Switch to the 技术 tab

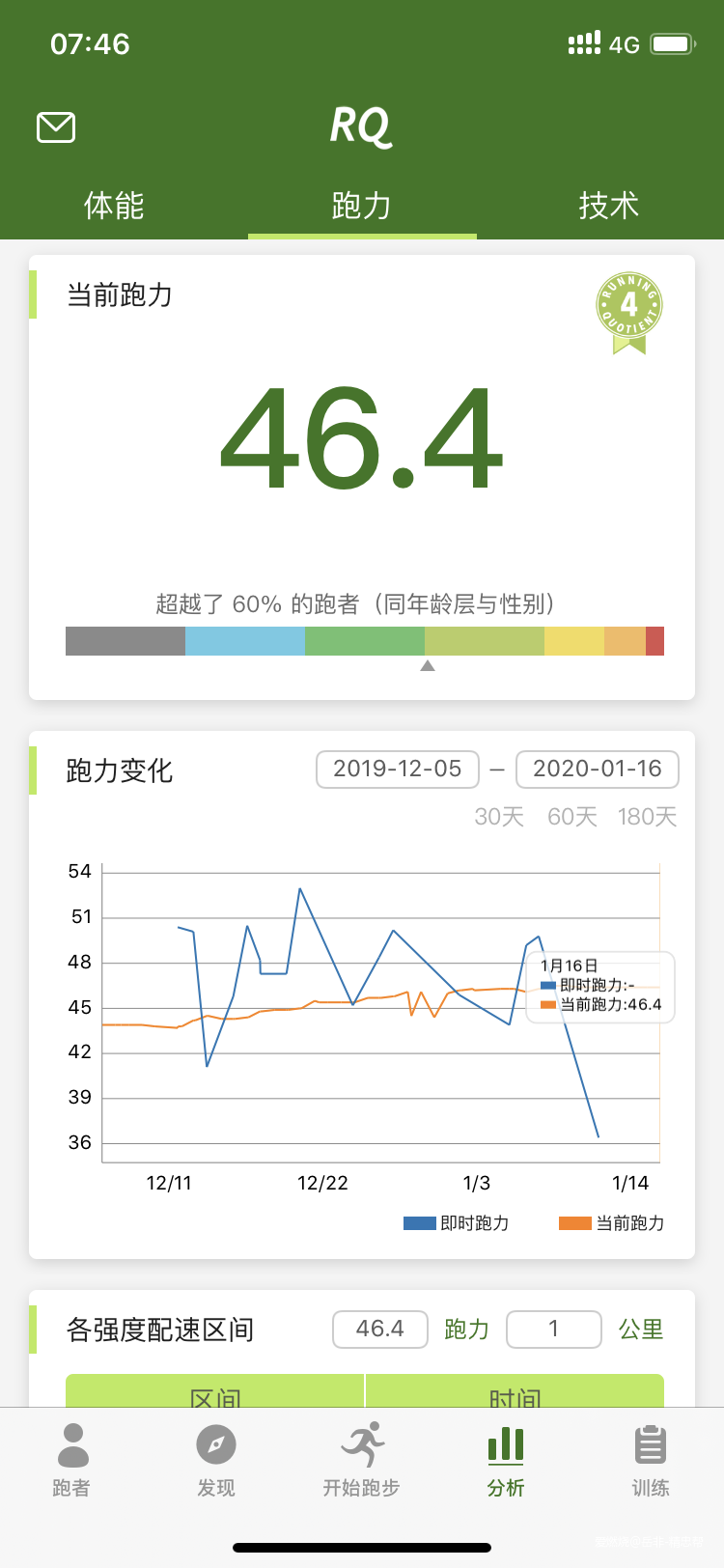click(608, 206)
